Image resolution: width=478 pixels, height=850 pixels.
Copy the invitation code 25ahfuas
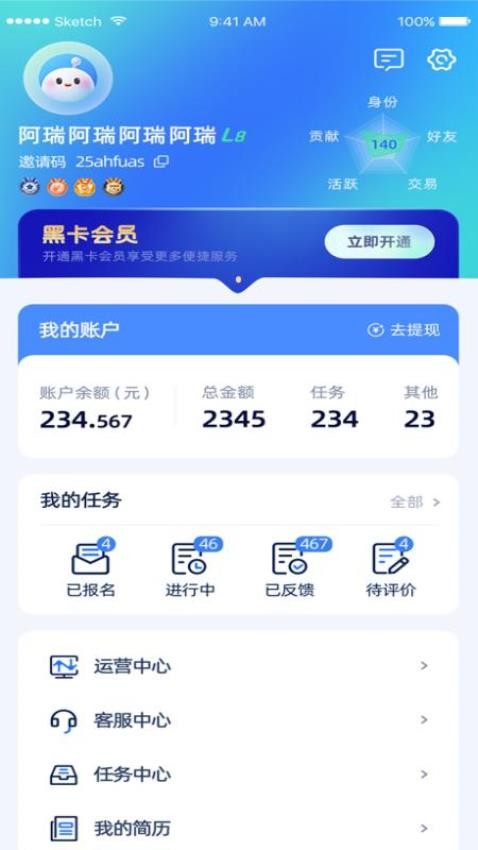click(x=161, y=162)
